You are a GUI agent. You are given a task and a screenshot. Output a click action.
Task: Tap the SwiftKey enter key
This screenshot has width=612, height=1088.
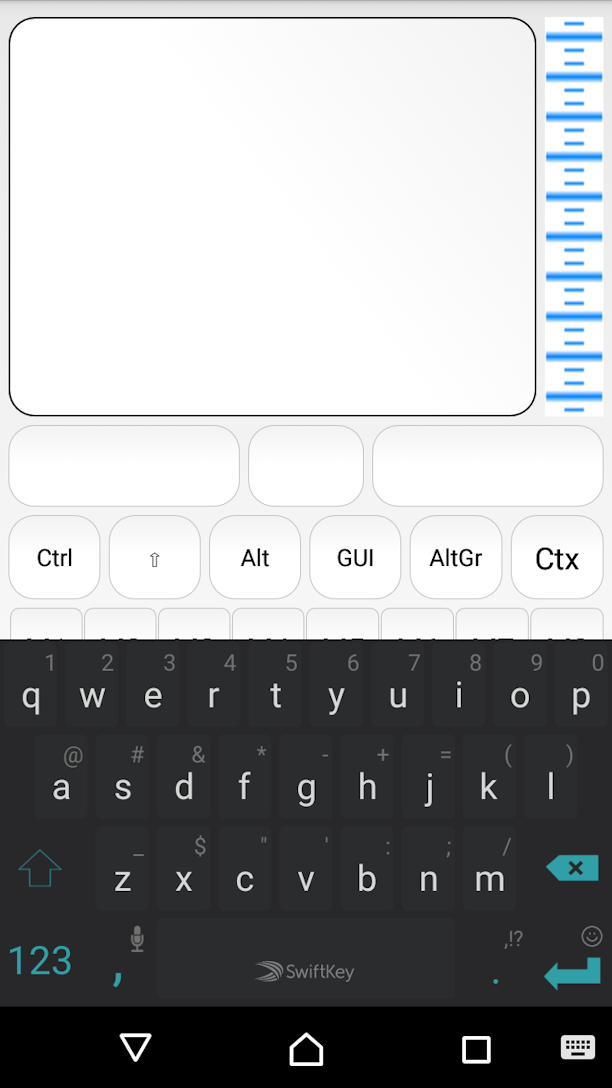(x=572, y=970)
